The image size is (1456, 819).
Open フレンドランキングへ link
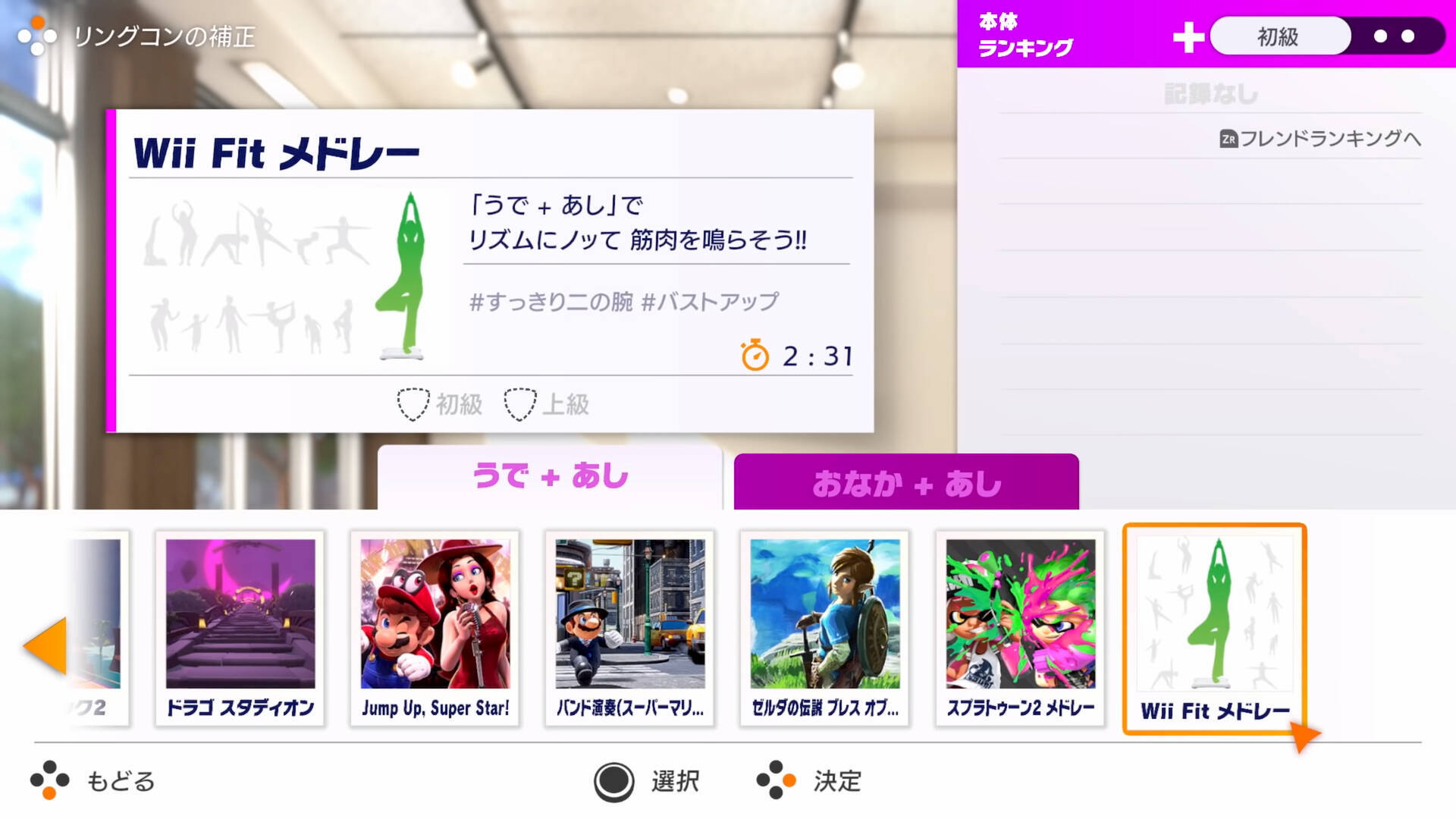1320,139
